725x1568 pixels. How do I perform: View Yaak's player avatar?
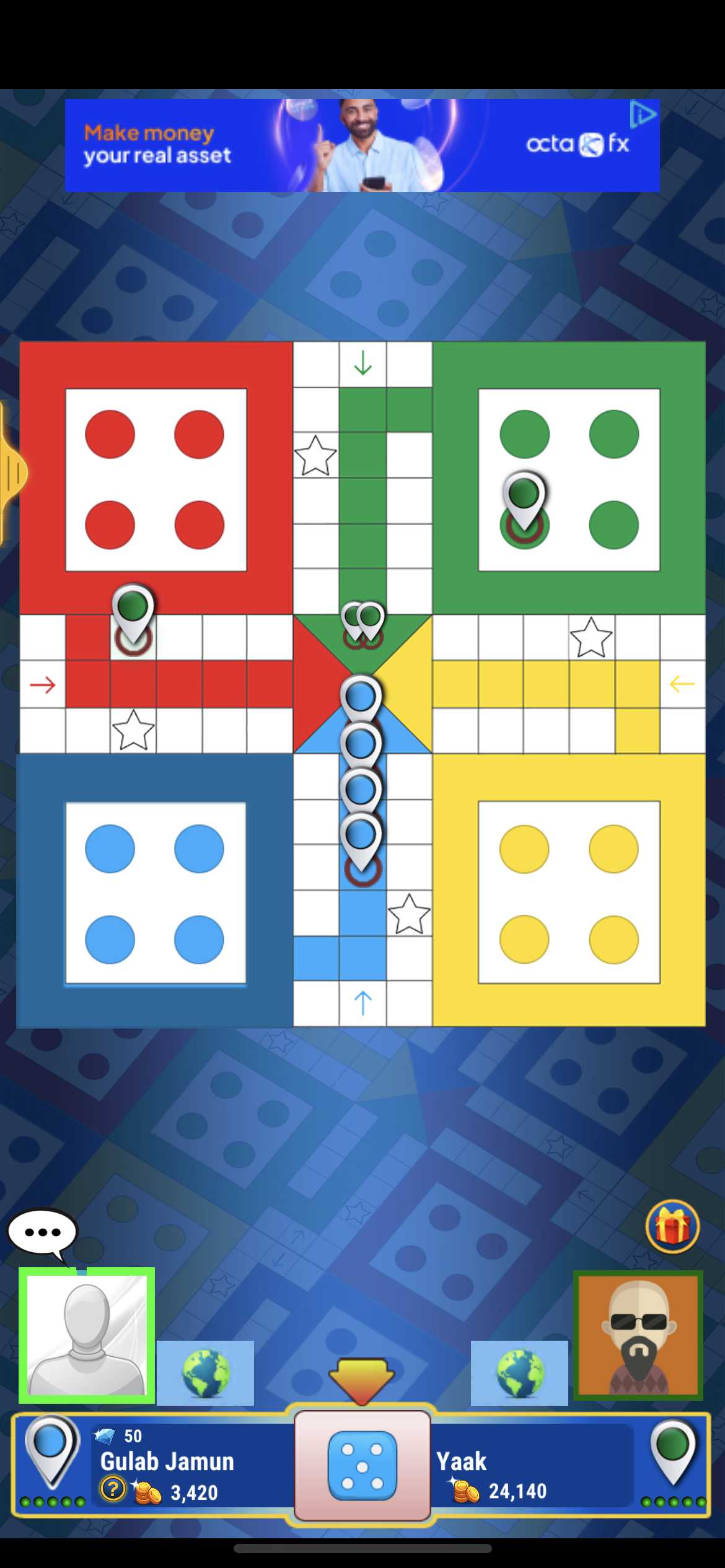click(638, 1335)
